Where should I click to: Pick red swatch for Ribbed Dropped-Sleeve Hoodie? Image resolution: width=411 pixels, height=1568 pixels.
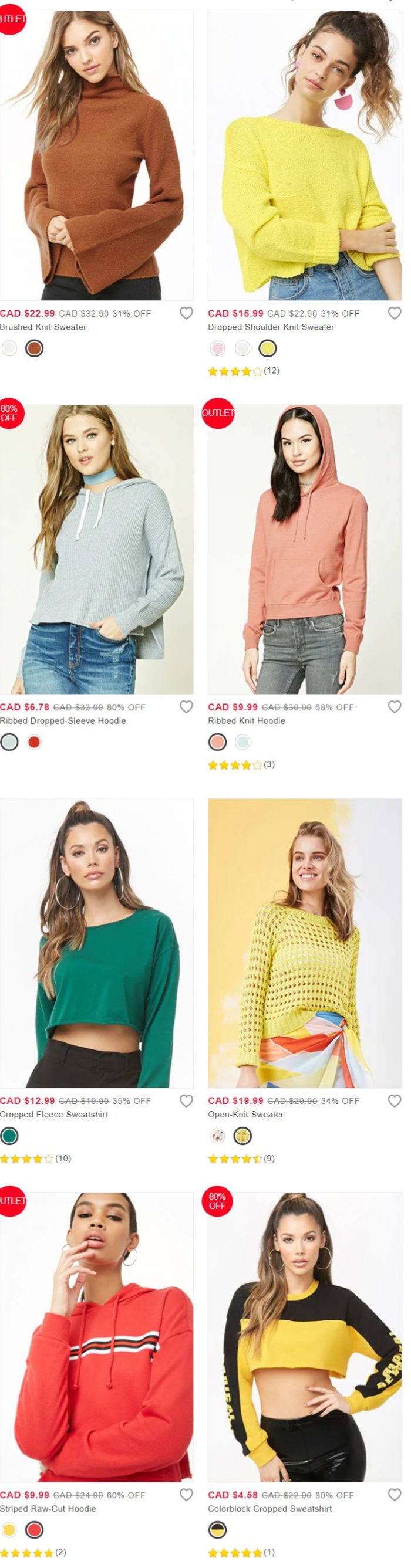coord(34,742)
